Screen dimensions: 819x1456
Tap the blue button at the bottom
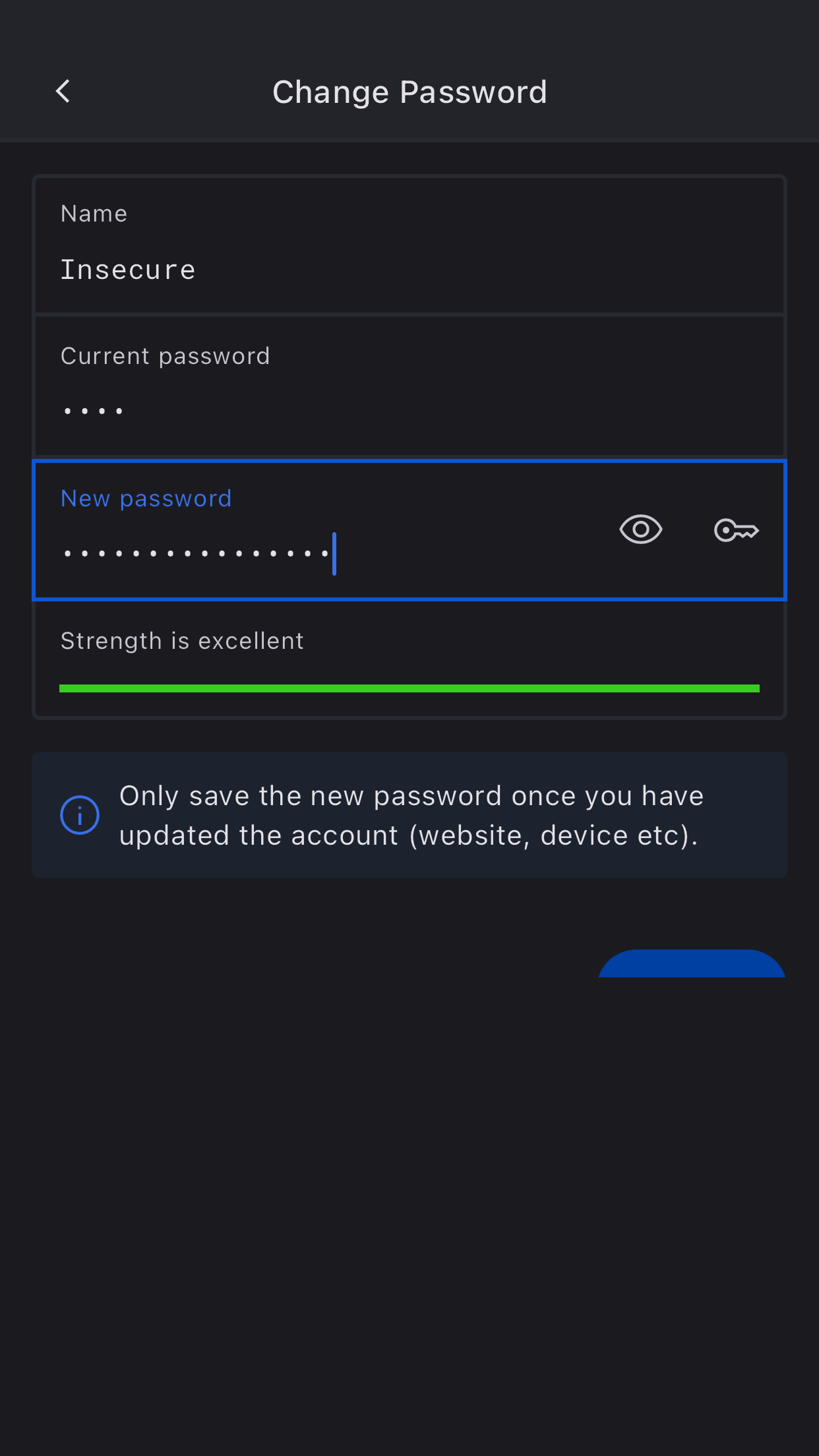(x=691, y=965)
